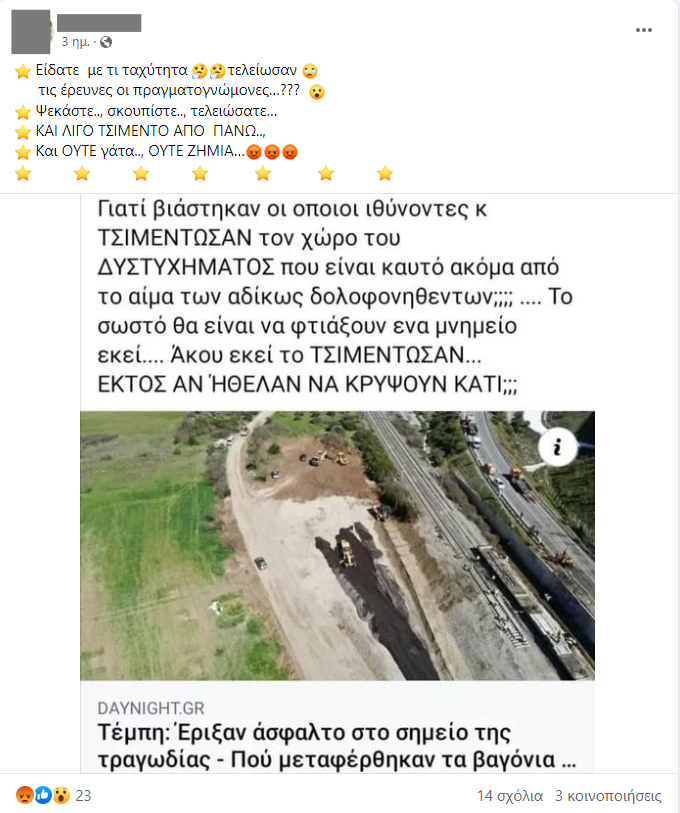The height and width of the screenshot is (813, 680).
Task: Open the post's 3 ημ. timestamp
Action: click(77, 42)
